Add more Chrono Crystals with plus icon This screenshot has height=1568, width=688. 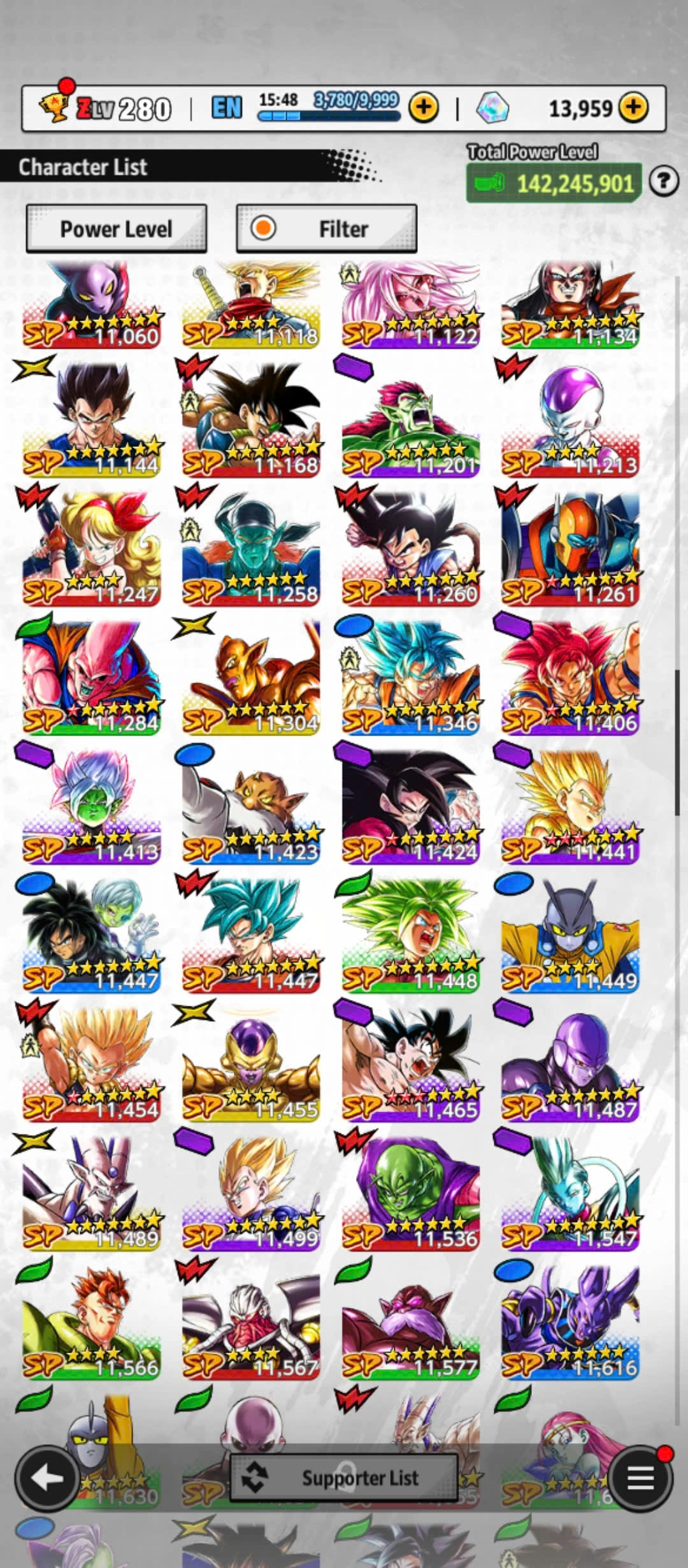coord(633,108)
